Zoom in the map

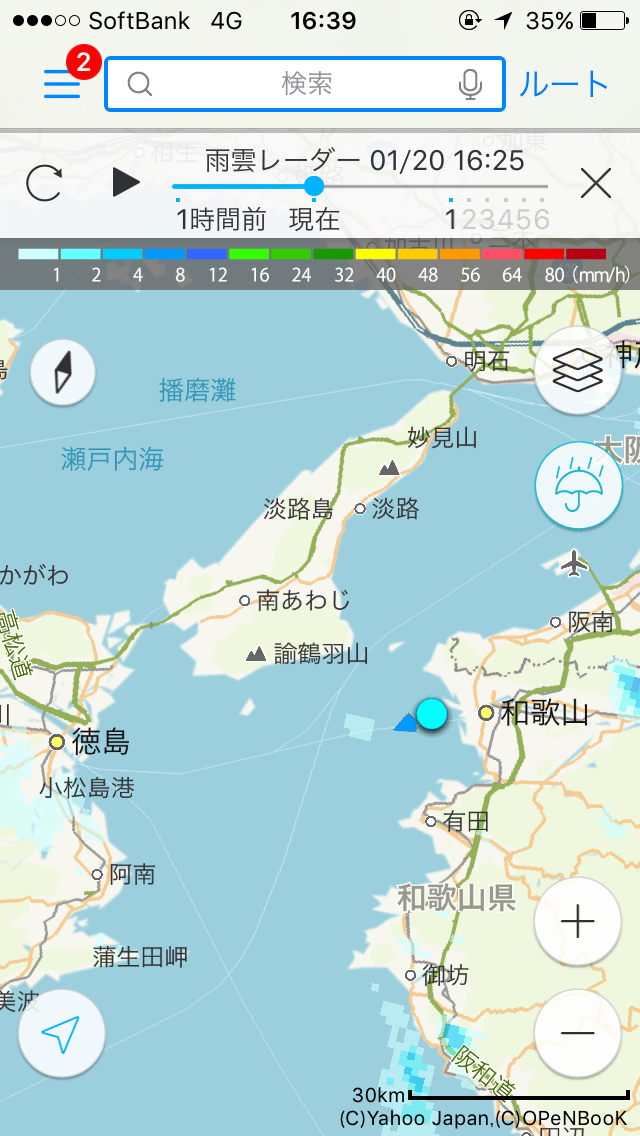coord(578,922)
